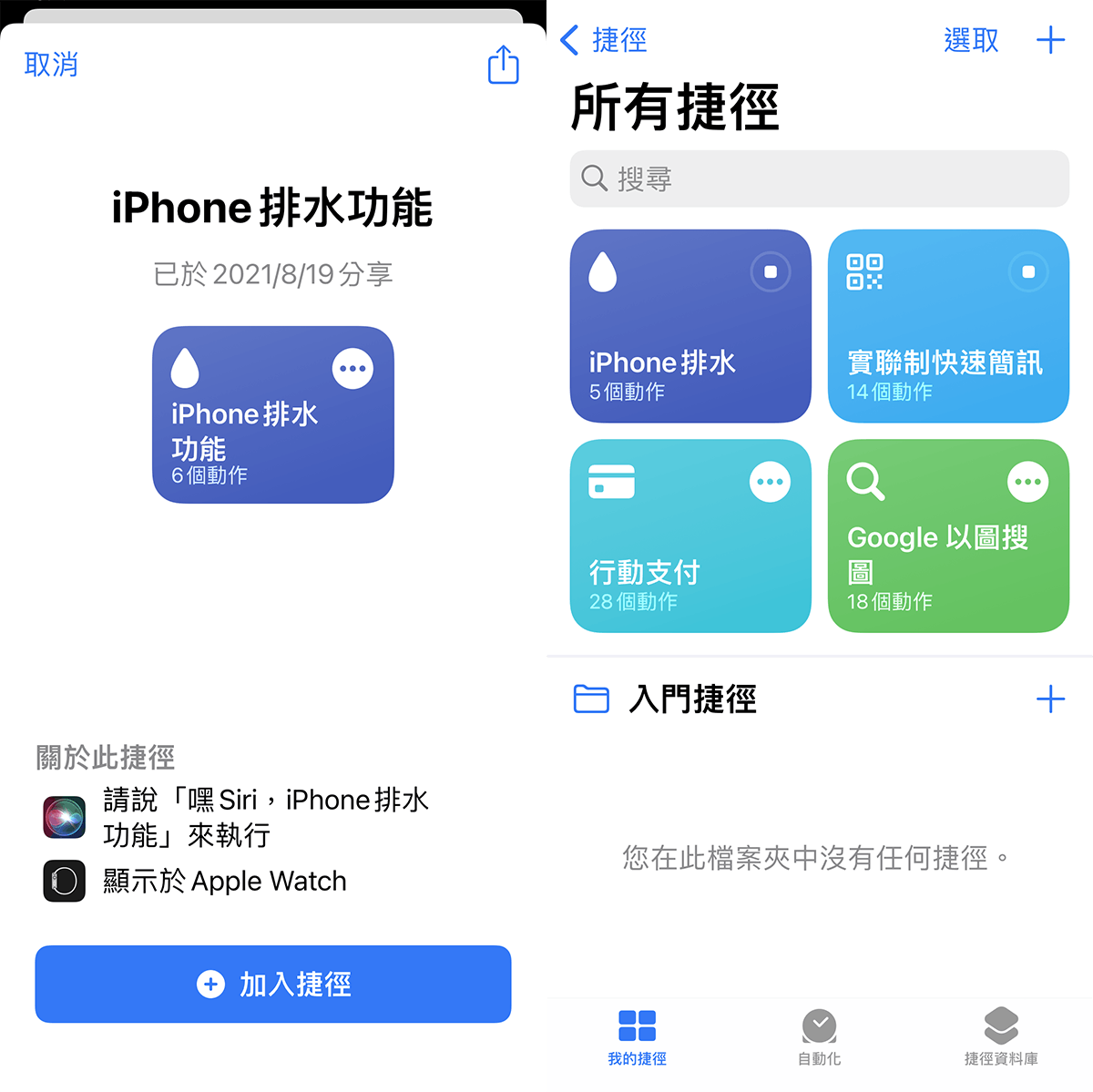Switch to the 自動化 tab
Screen dimensions: 1093x1092
[819, 1036]
